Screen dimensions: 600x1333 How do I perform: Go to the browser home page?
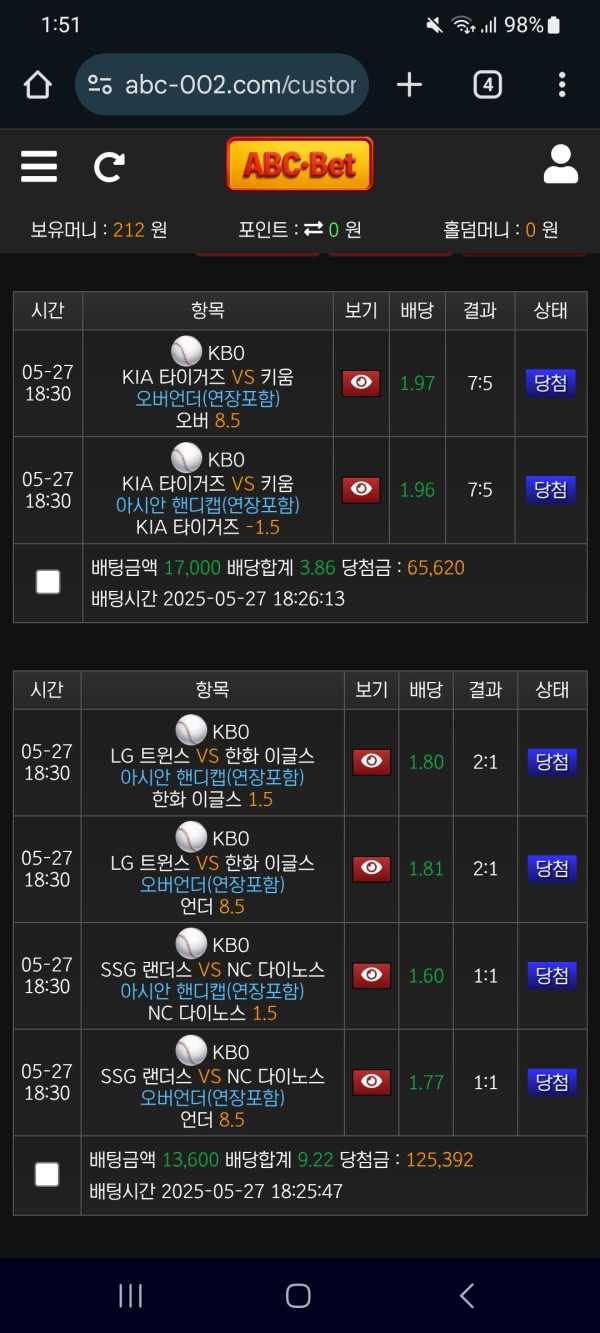point(37,85)
